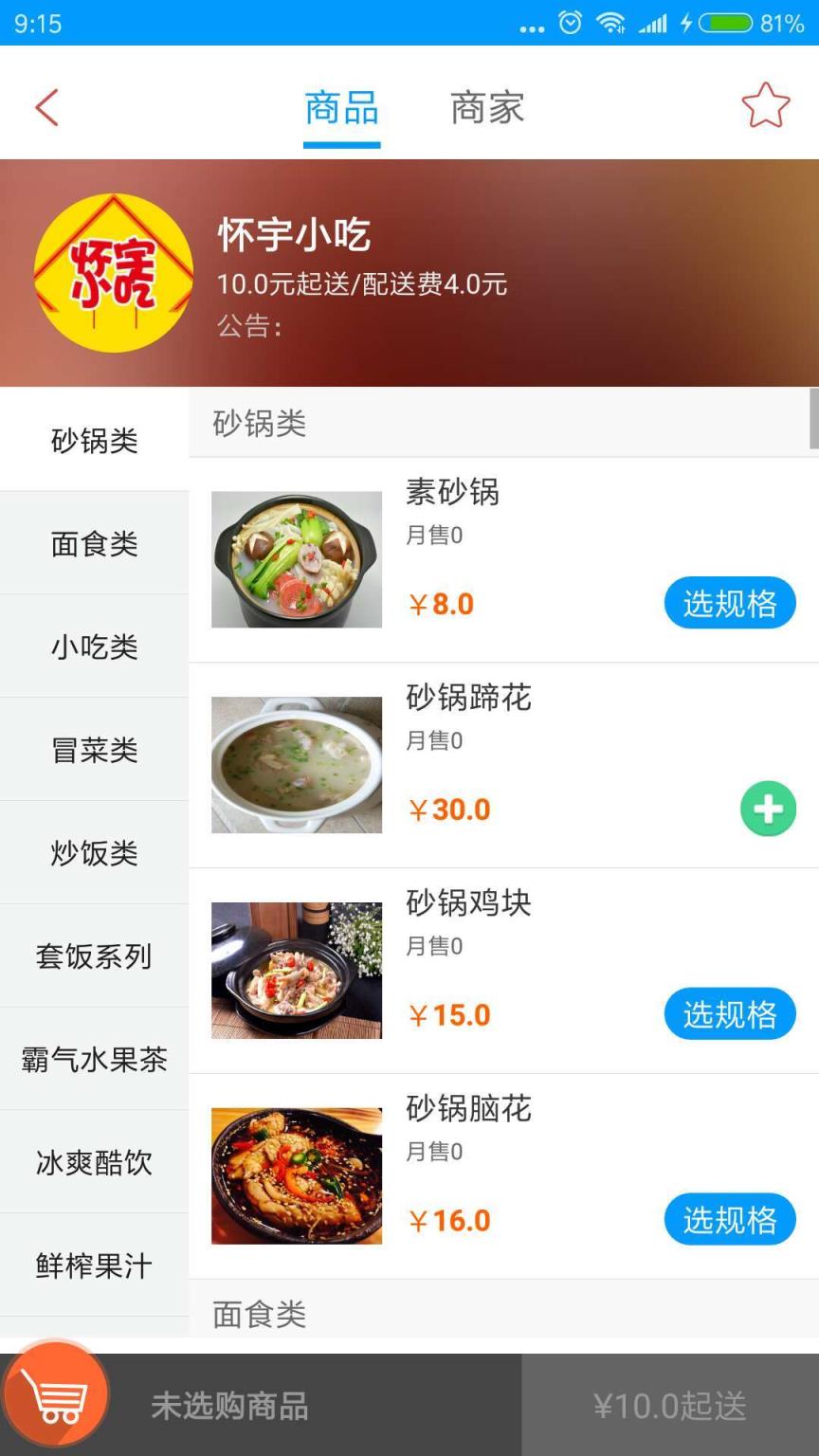This screenshot has width=819, height=1456.
Task: Tap 选规格 next to 砂锅鸡块
Action: coord(730,1013)
